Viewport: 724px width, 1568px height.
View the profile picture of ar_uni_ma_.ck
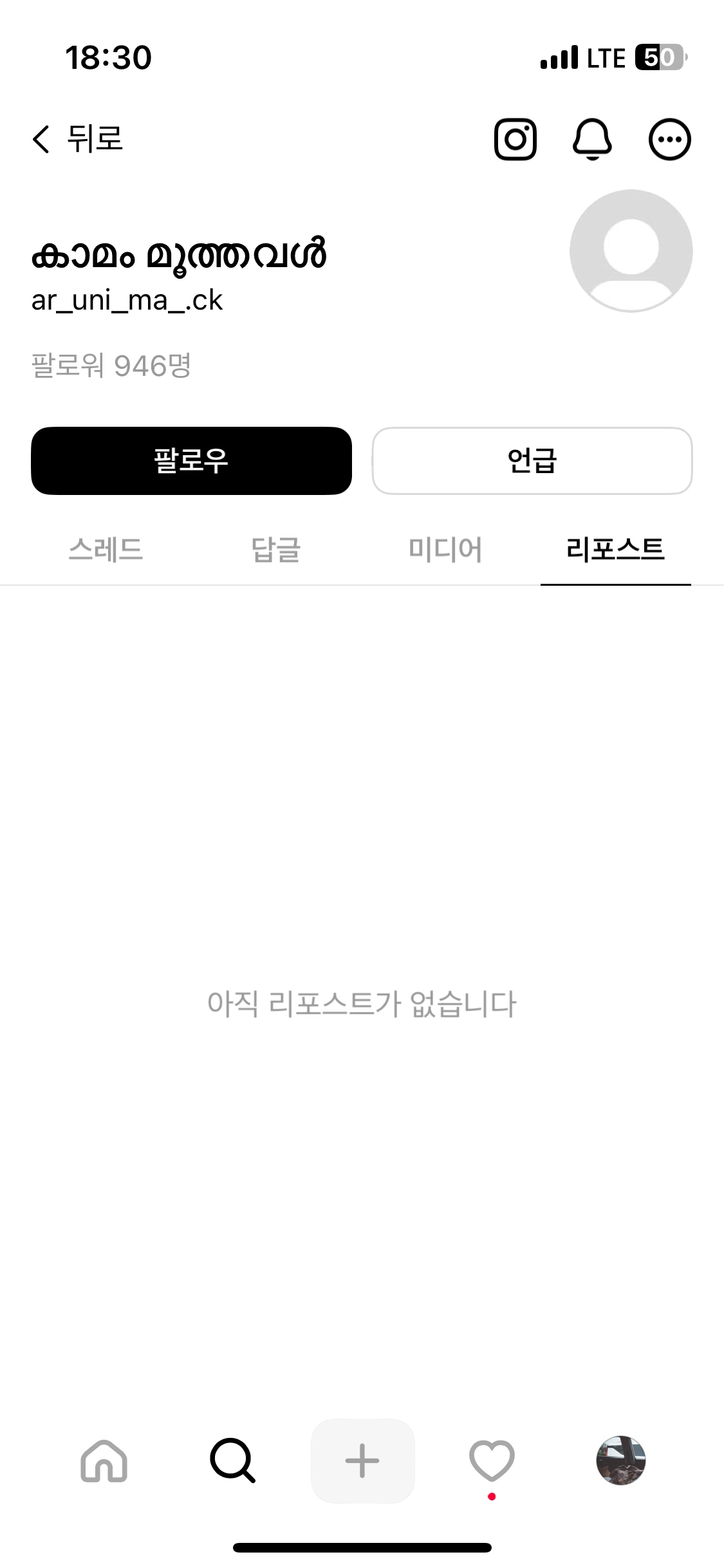631,251
